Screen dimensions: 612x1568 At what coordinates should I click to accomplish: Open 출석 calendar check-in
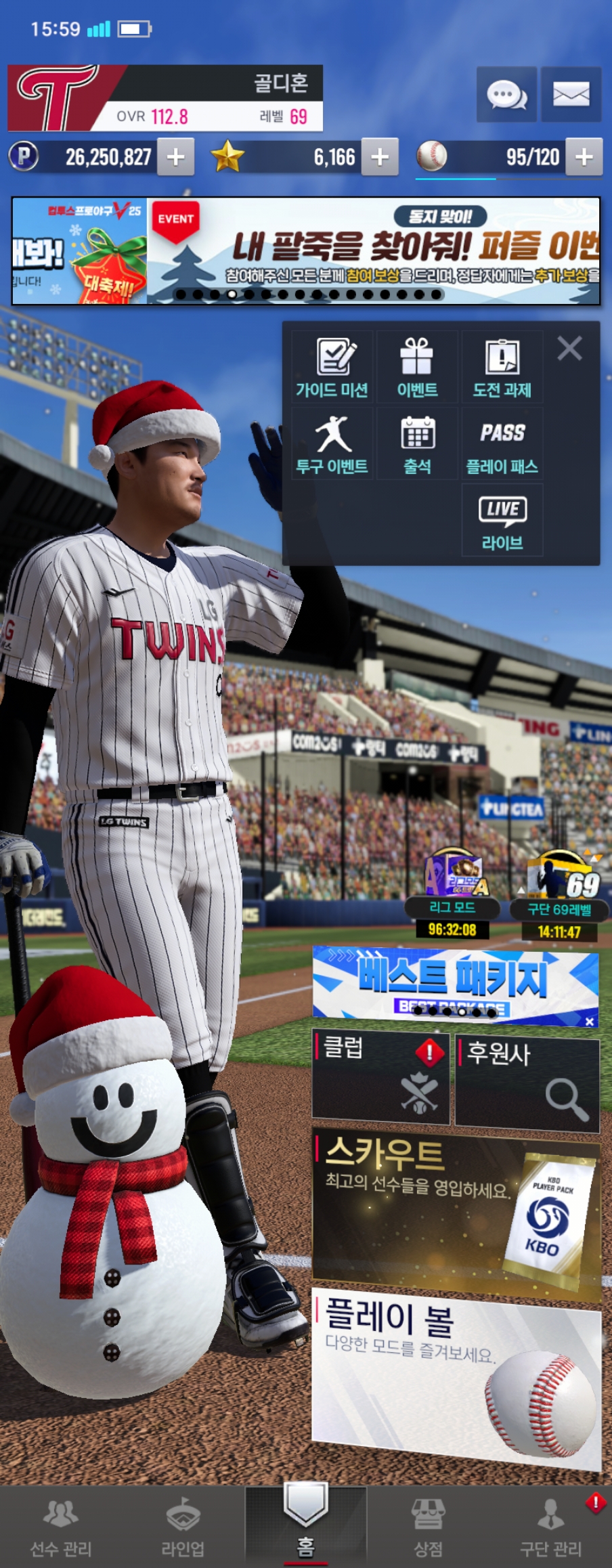(417, 444)
